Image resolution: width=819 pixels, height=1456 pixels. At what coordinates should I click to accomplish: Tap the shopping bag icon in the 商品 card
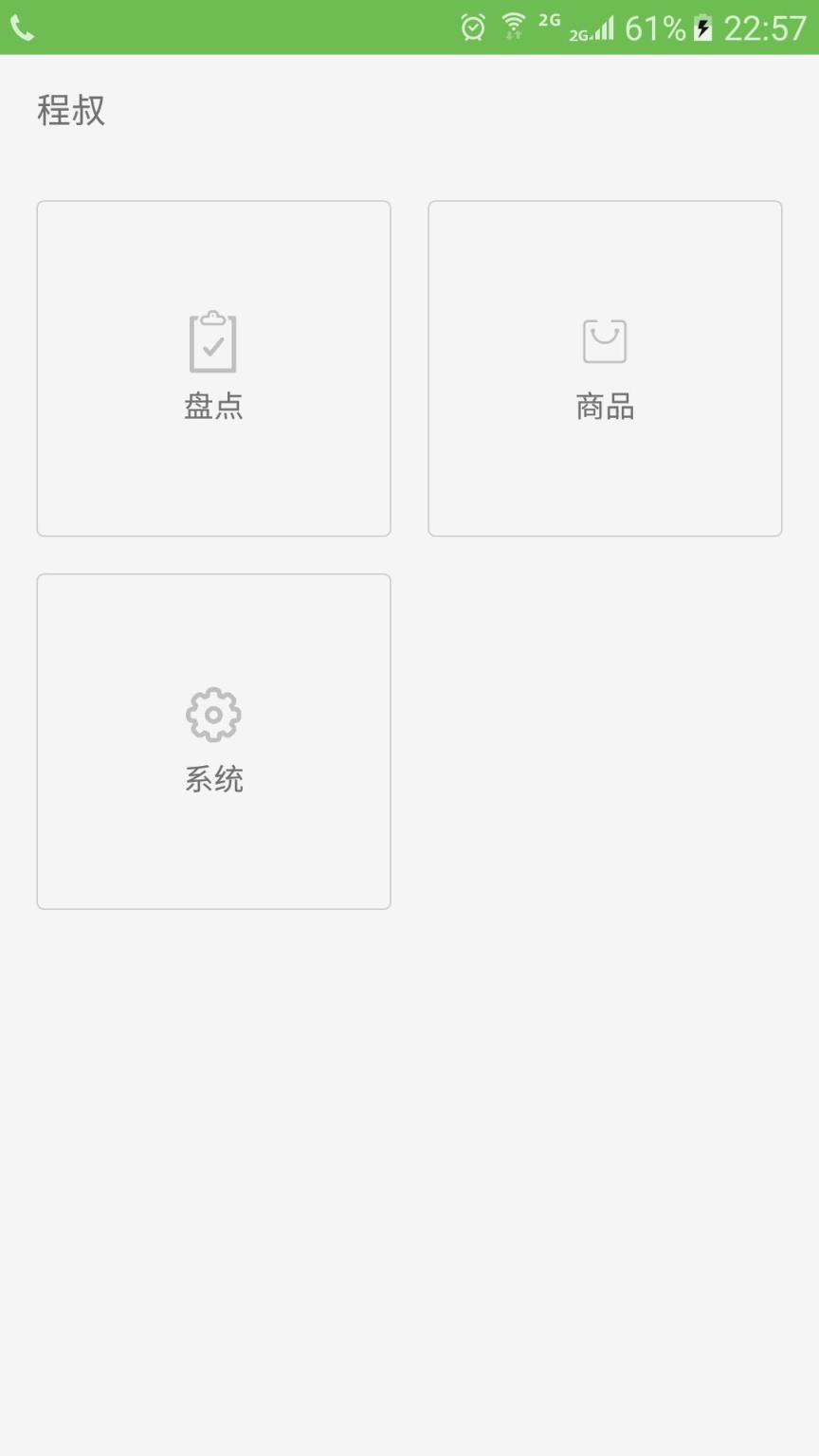point(606,340)
